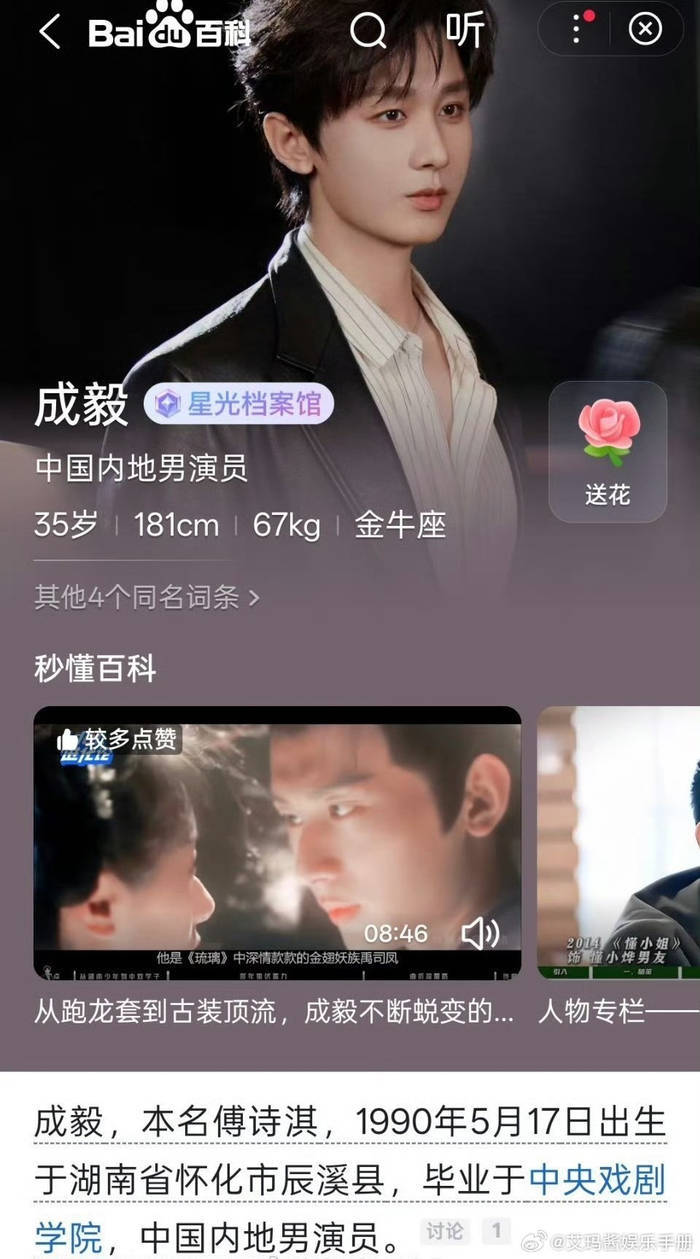Send flowers with 送花 button
Screen dimensions: 700x1259
click(607, 451)
